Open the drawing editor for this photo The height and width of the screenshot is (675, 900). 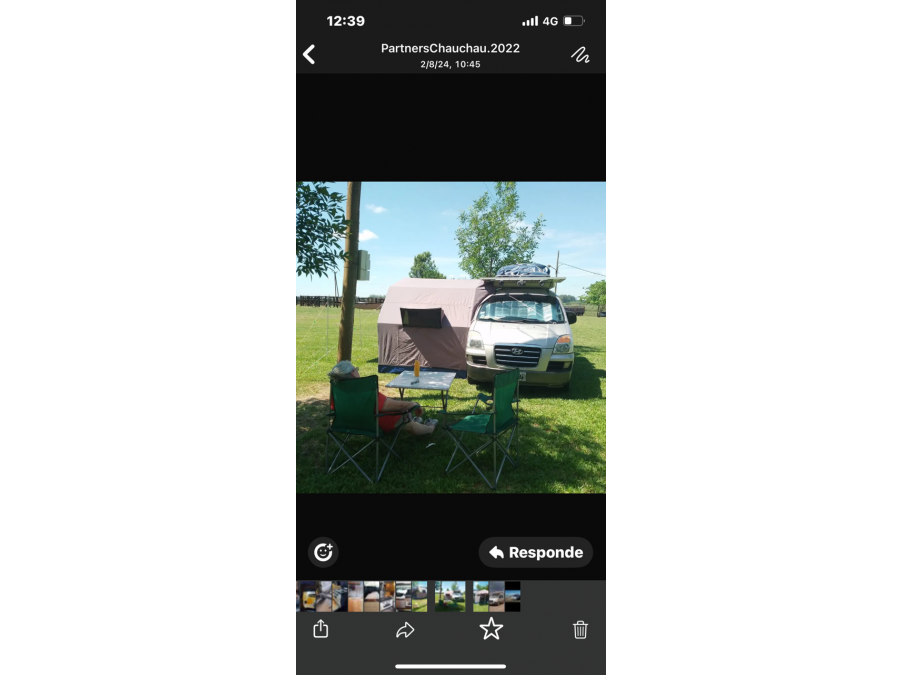point(580,55)
